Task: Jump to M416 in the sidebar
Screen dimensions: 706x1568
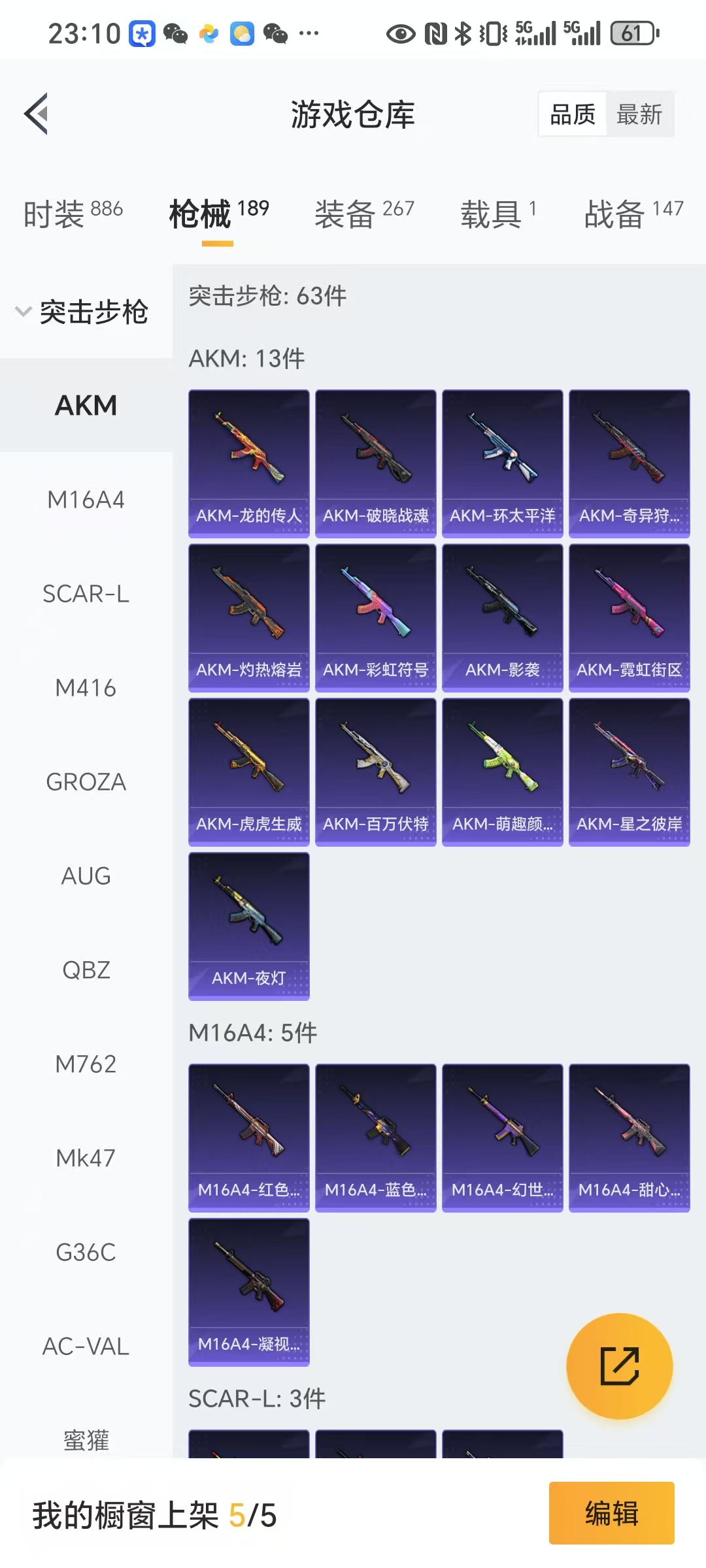Action: point(86,688)
